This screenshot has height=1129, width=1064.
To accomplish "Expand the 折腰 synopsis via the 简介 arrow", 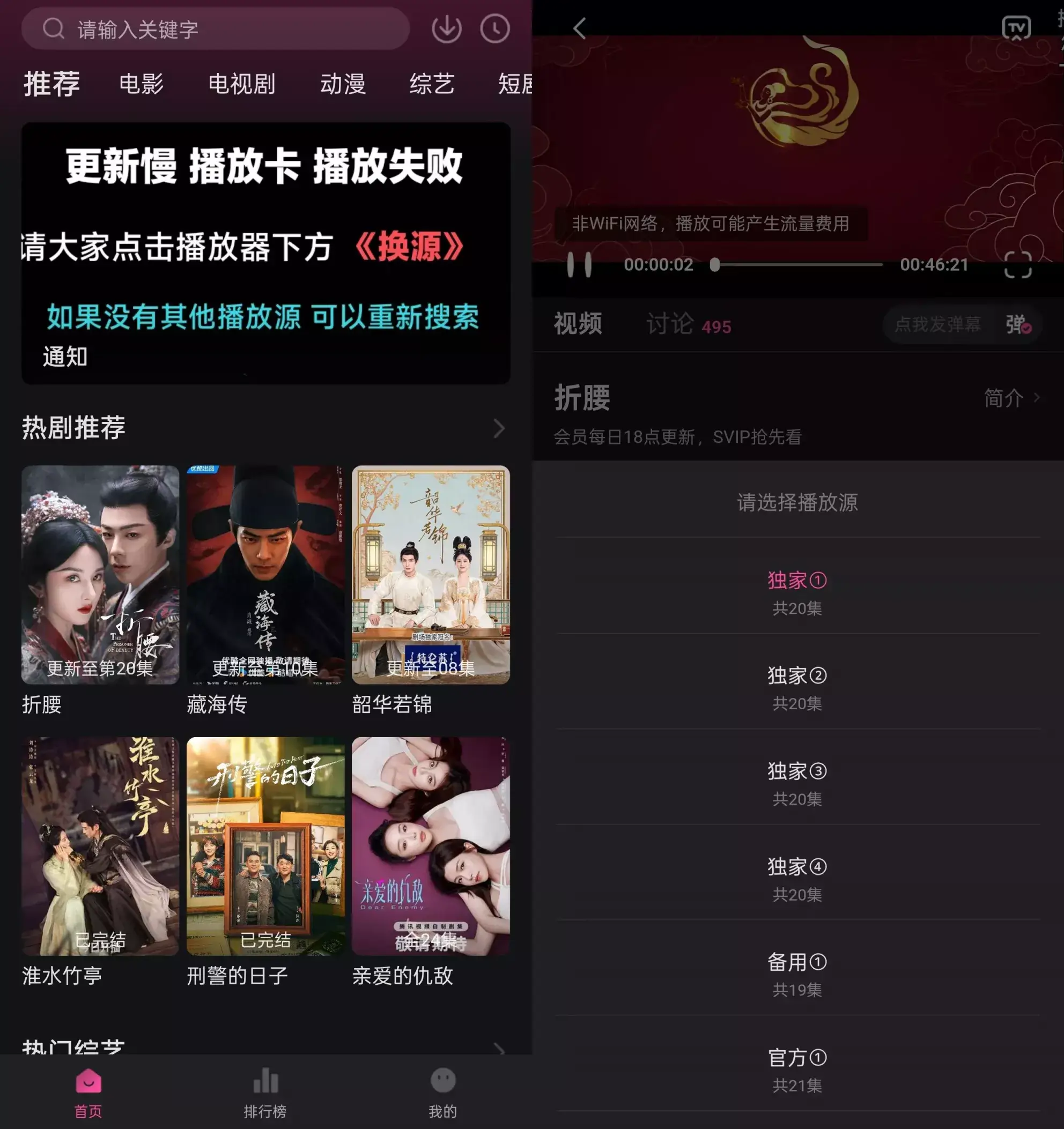I will 1014,398.
